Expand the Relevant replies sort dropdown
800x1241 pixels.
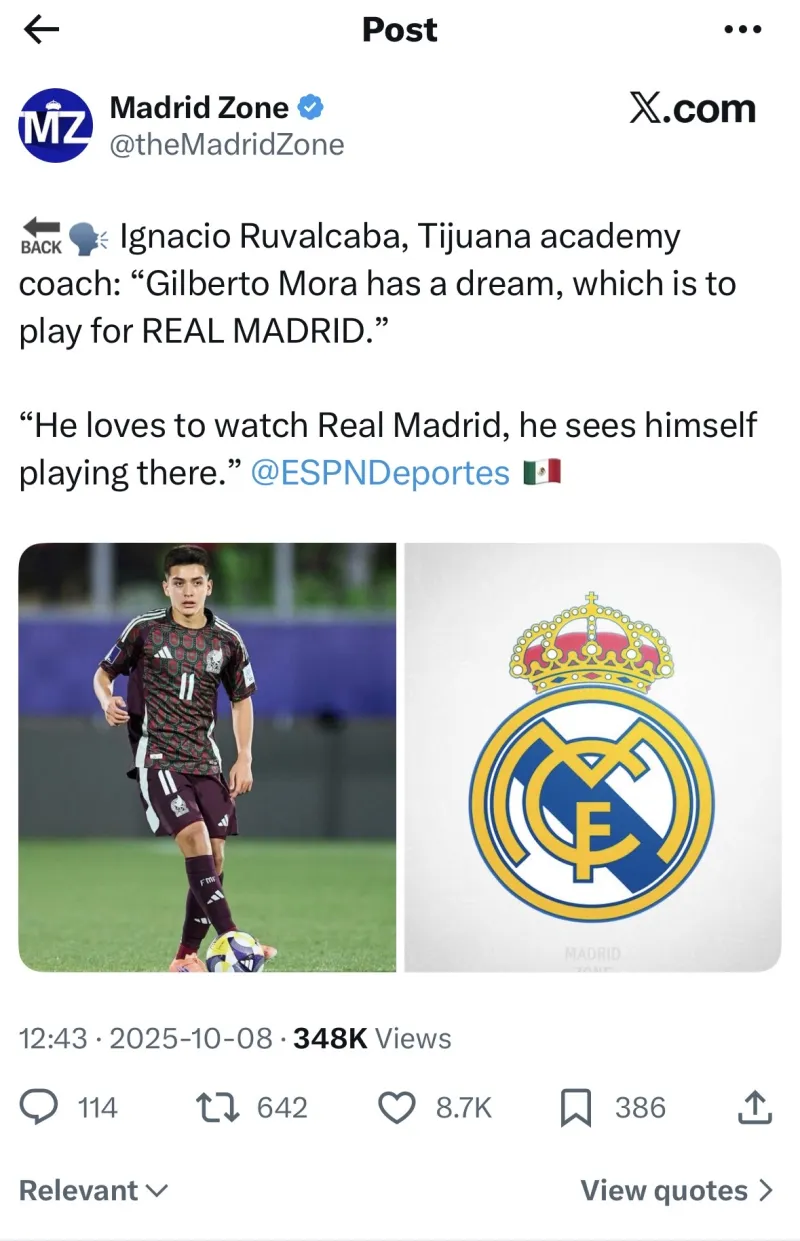click(x=94, y=1190)
